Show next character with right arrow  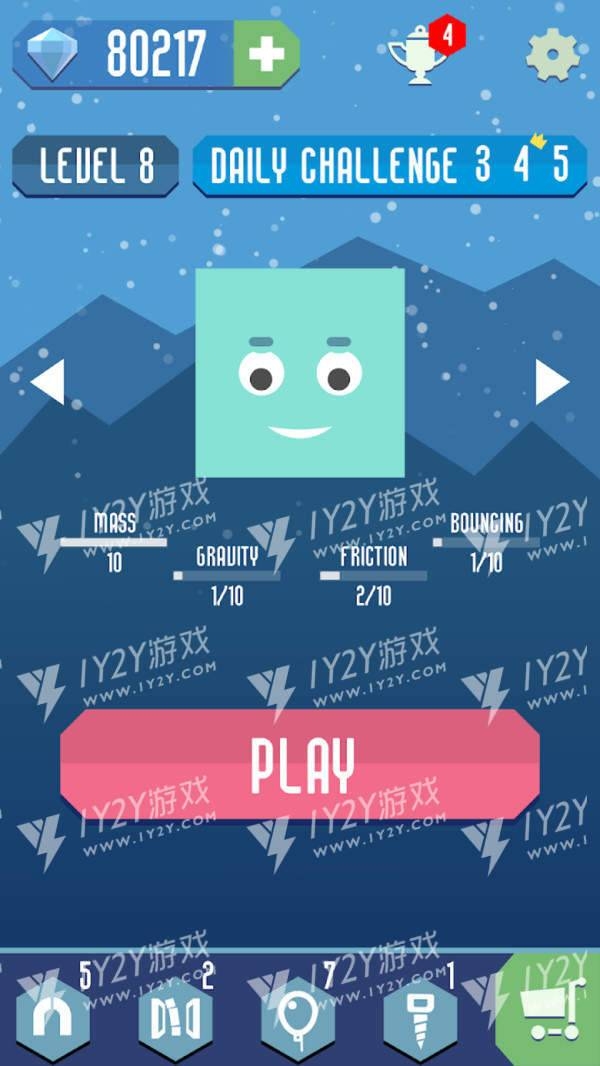[x=552, y=382]
